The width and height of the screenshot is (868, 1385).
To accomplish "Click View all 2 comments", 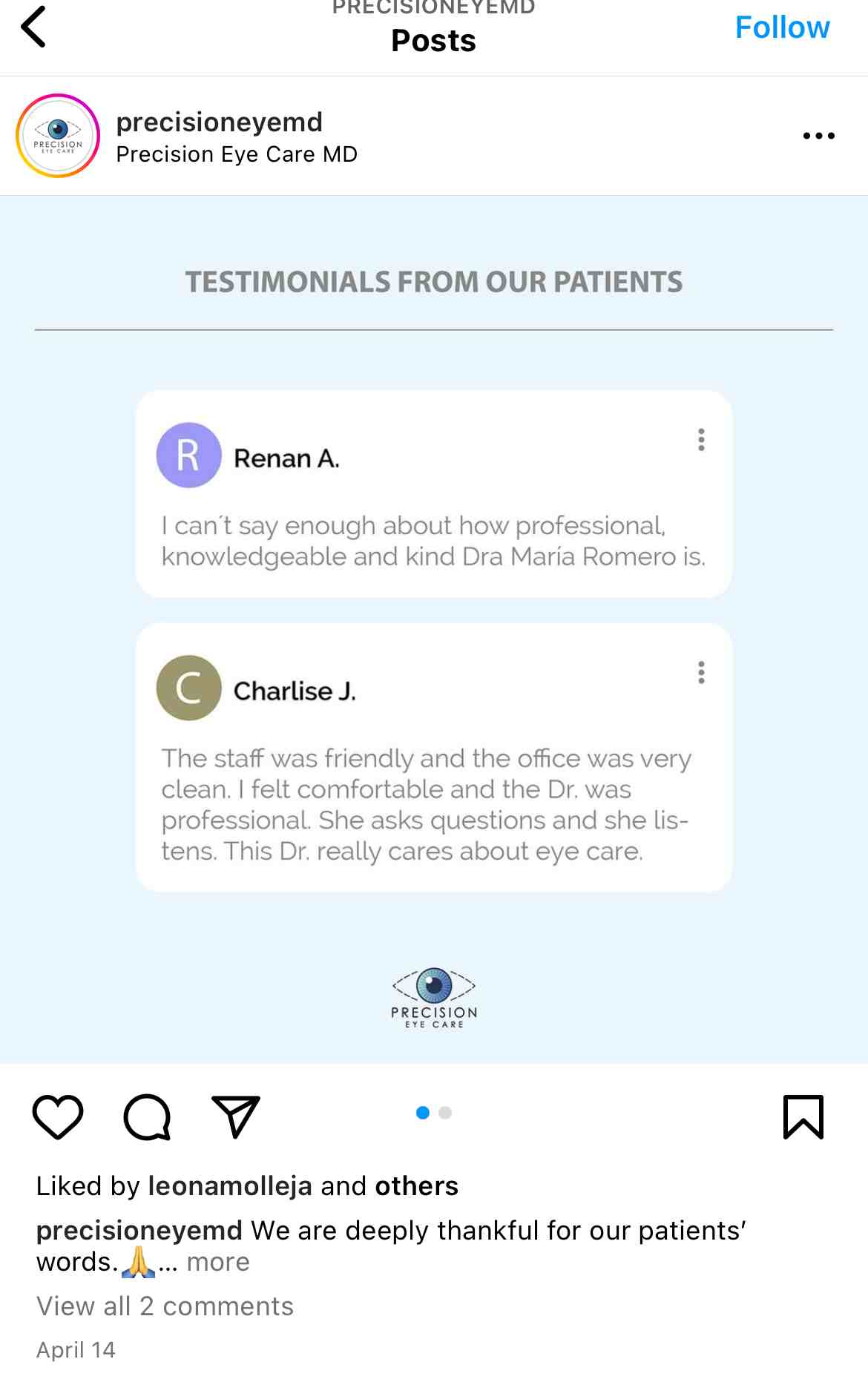I will 165,1306.
